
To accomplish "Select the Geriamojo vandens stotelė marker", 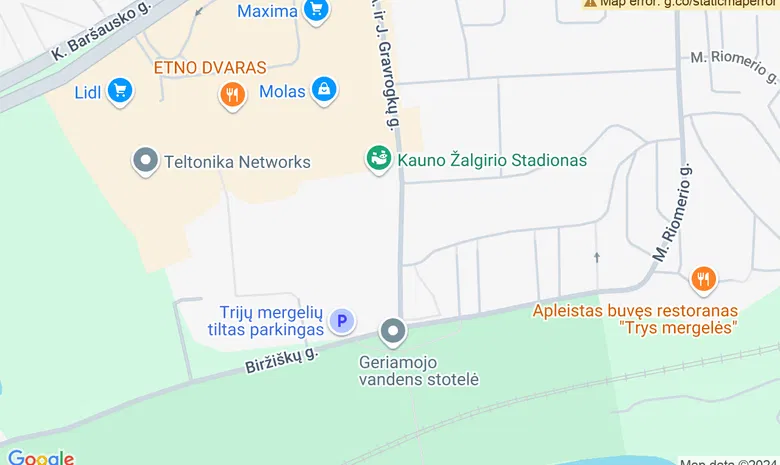I will (x=393, y=330).
